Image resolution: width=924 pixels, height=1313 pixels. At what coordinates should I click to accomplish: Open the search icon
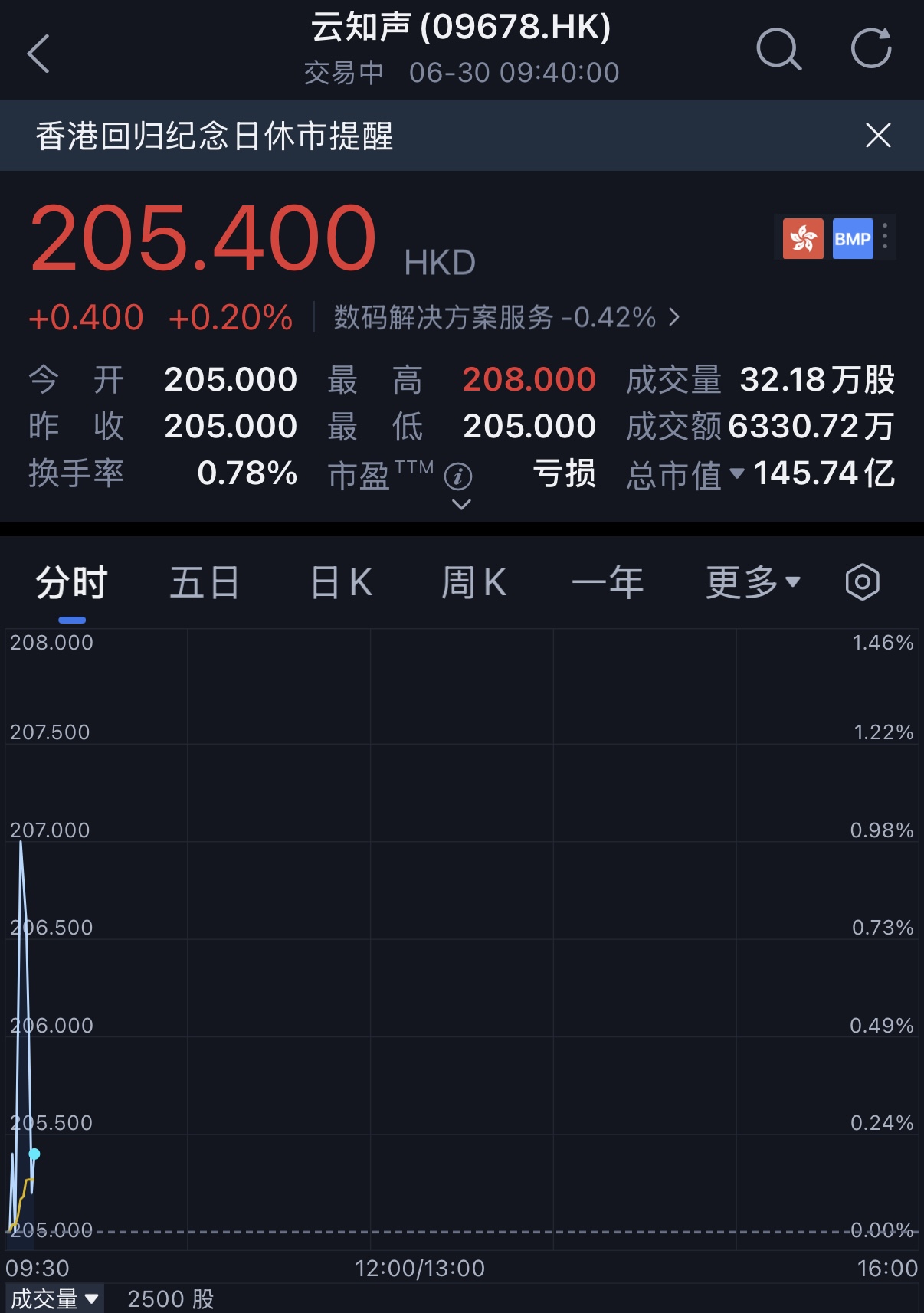point(778,49)
